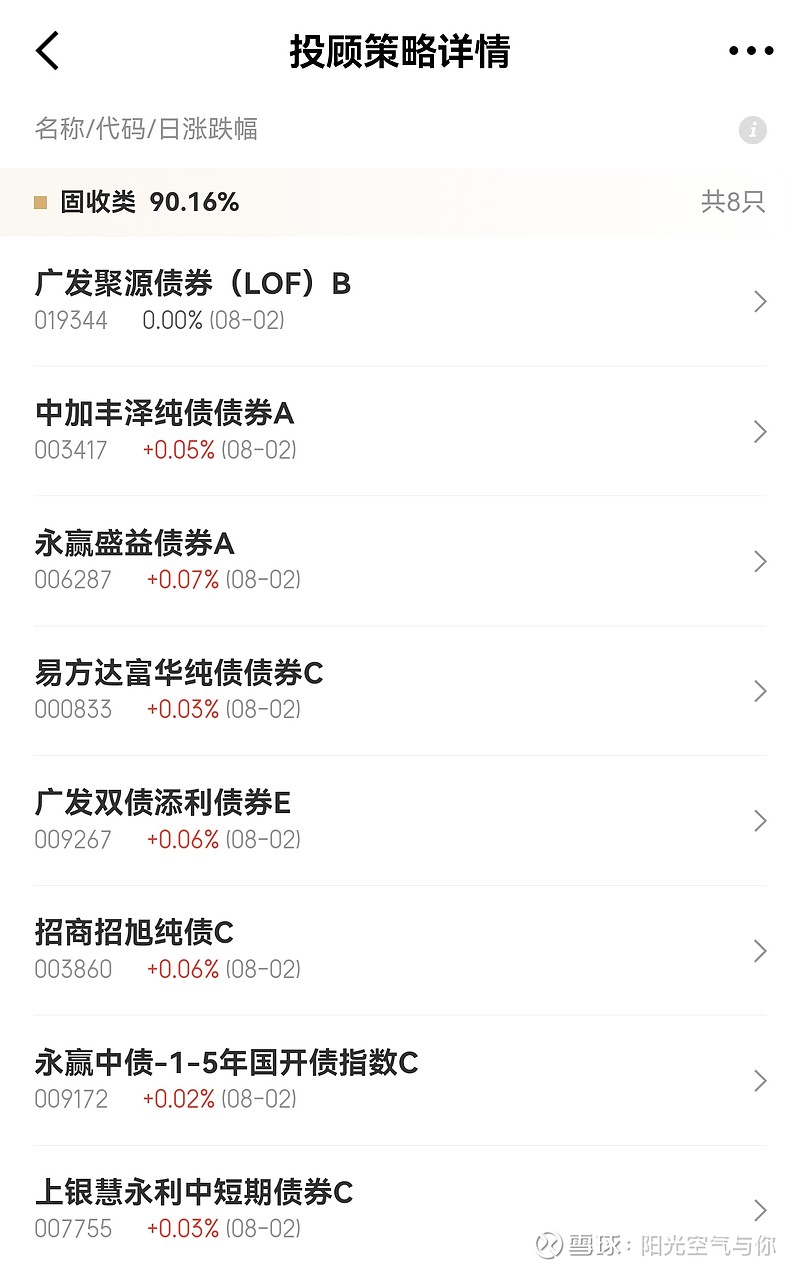The image size is (800, 1270).
Task: Open 广发聚源债券（LOF）B fund details
Action: [x=400, y=301]
